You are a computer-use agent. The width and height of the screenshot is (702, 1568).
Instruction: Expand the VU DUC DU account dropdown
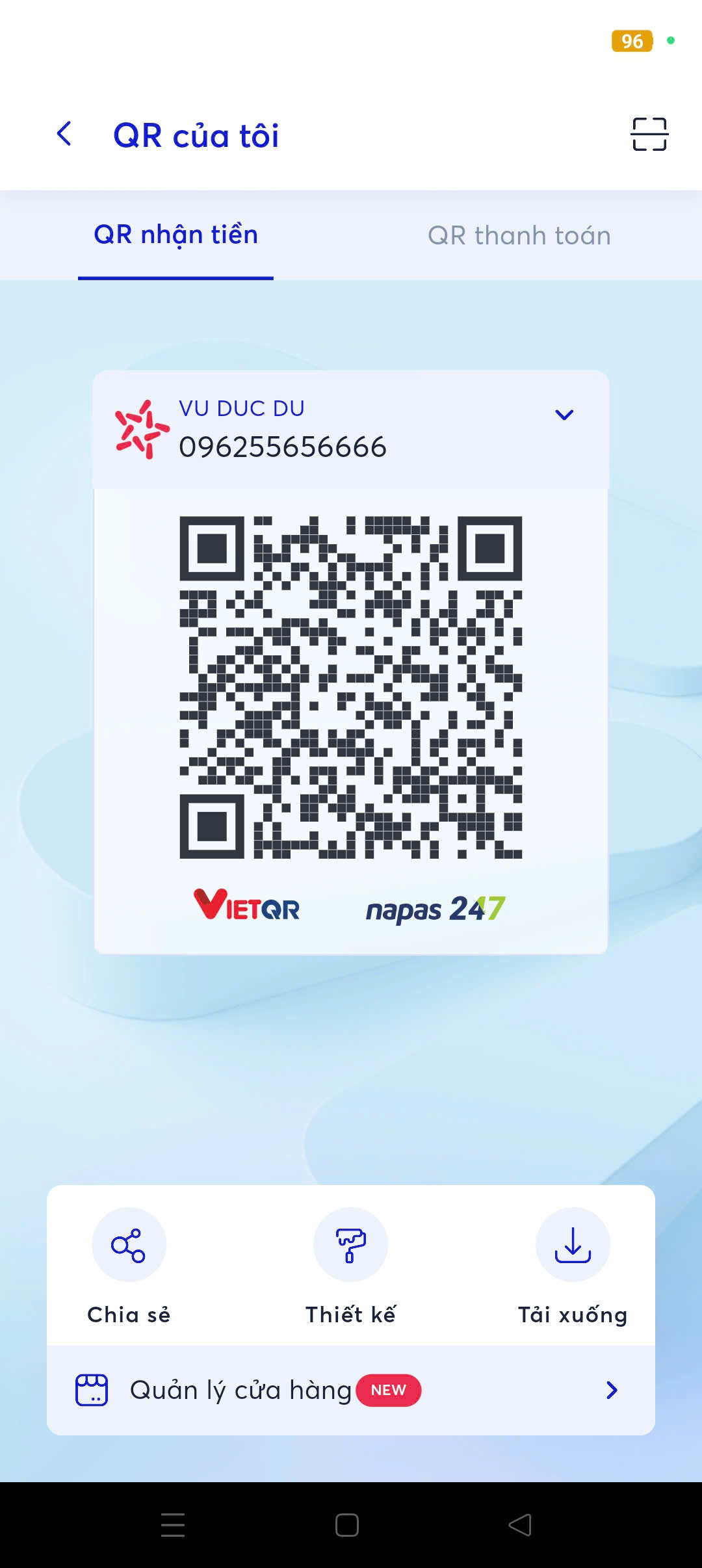[x=564, y=415]
